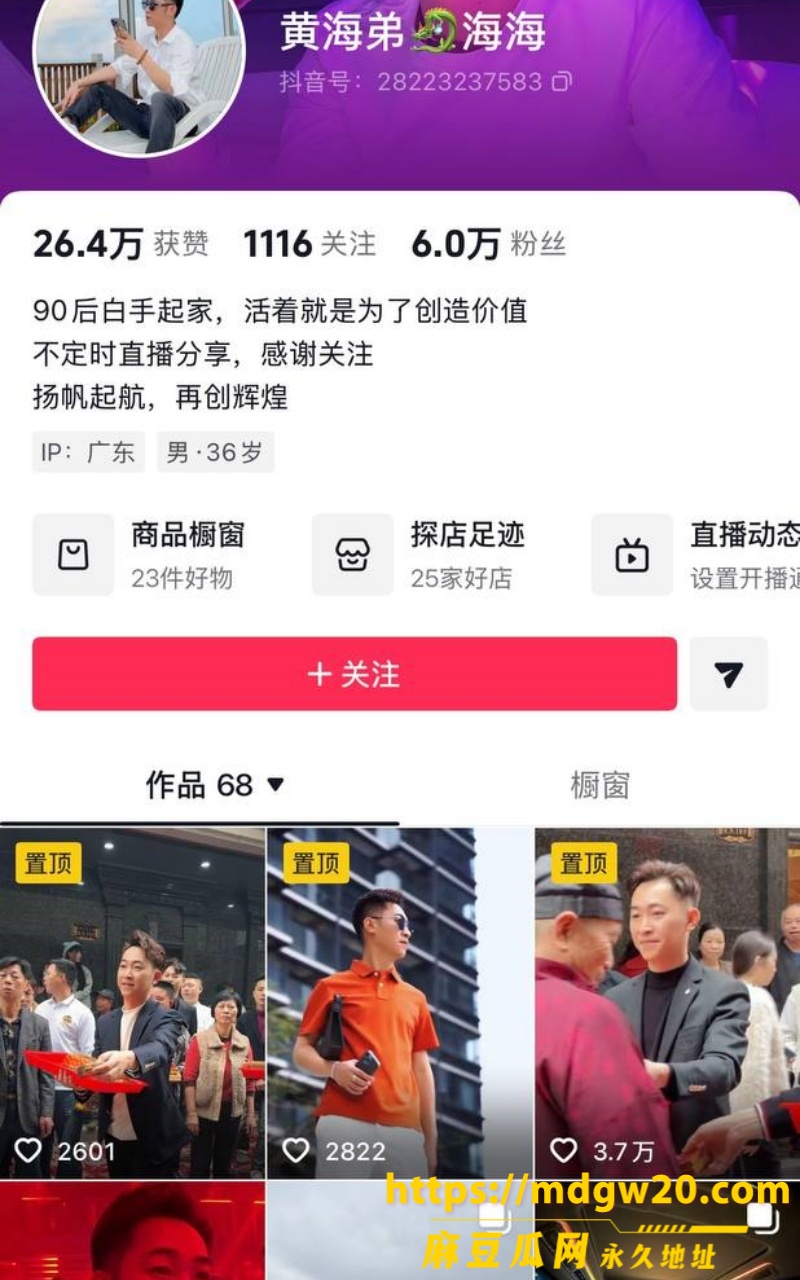Open 探店足迹 with 25 shops
The height and width of the screenshot is (1280, 800).
420,555
